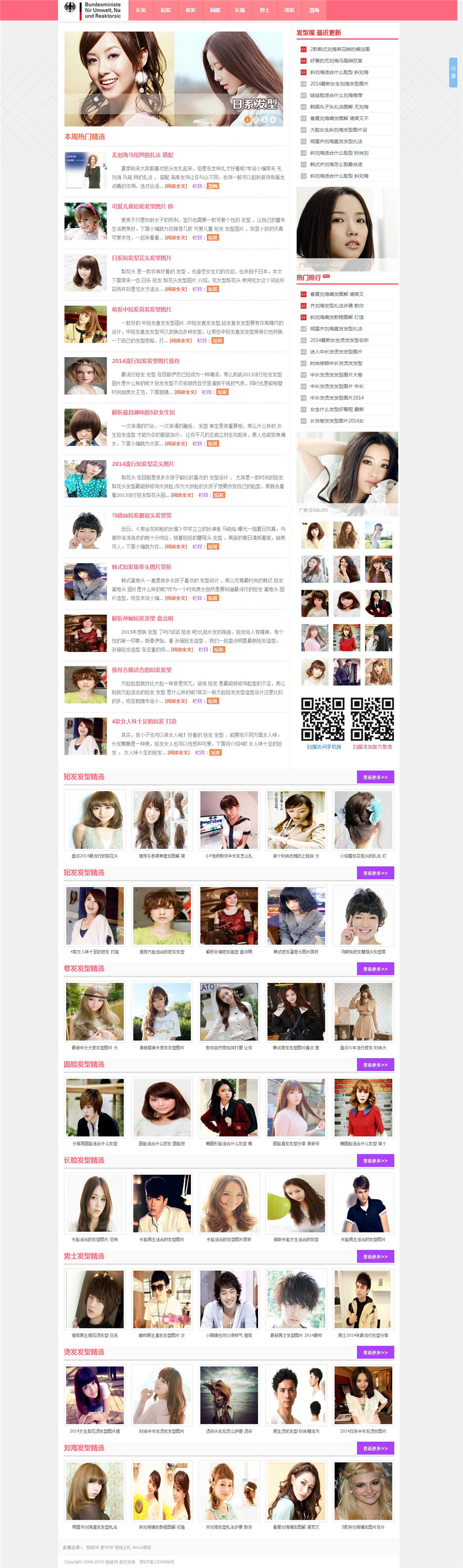Open thumbnail 盘点2014最流行的梨花头
The image size is (463, 1568).
coord(95,820)
